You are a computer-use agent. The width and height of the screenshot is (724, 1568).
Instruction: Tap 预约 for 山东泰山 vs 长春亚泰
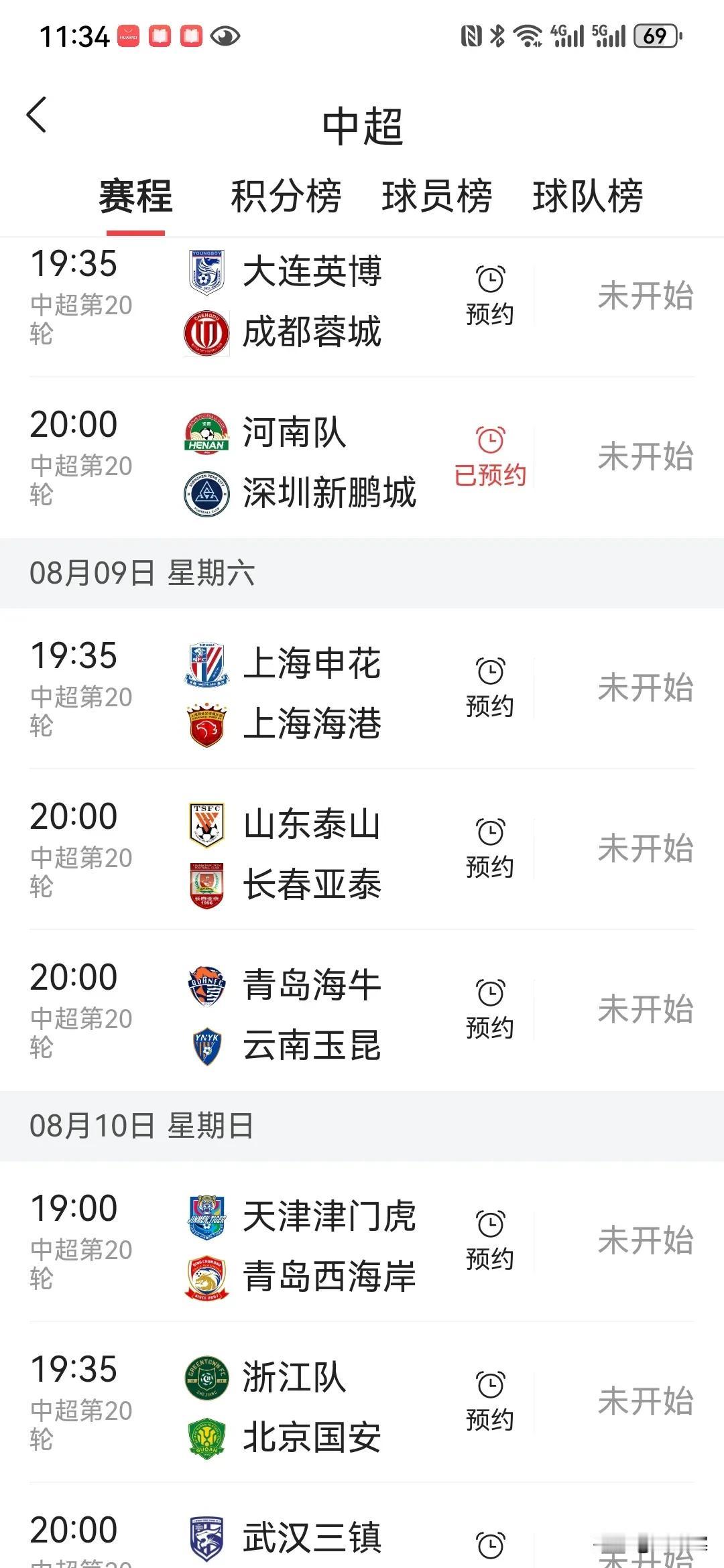[490, 848]
